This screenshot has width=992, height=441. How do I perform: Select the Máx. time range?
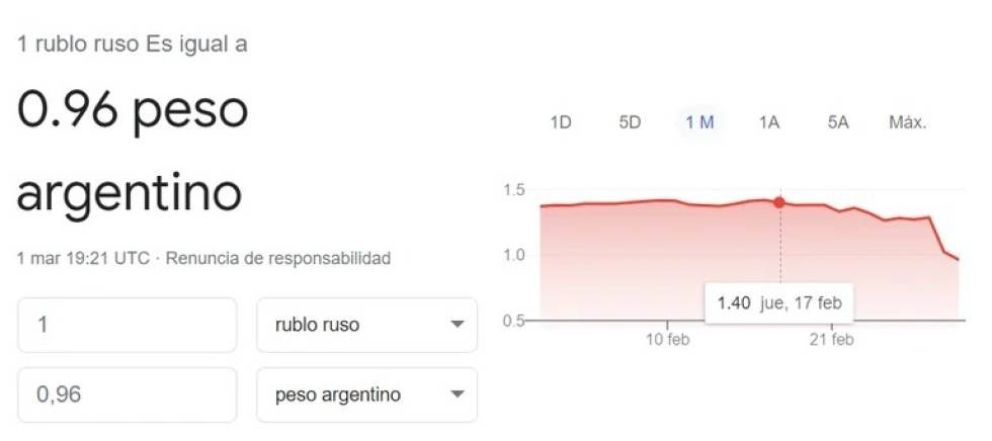(907, 123)
